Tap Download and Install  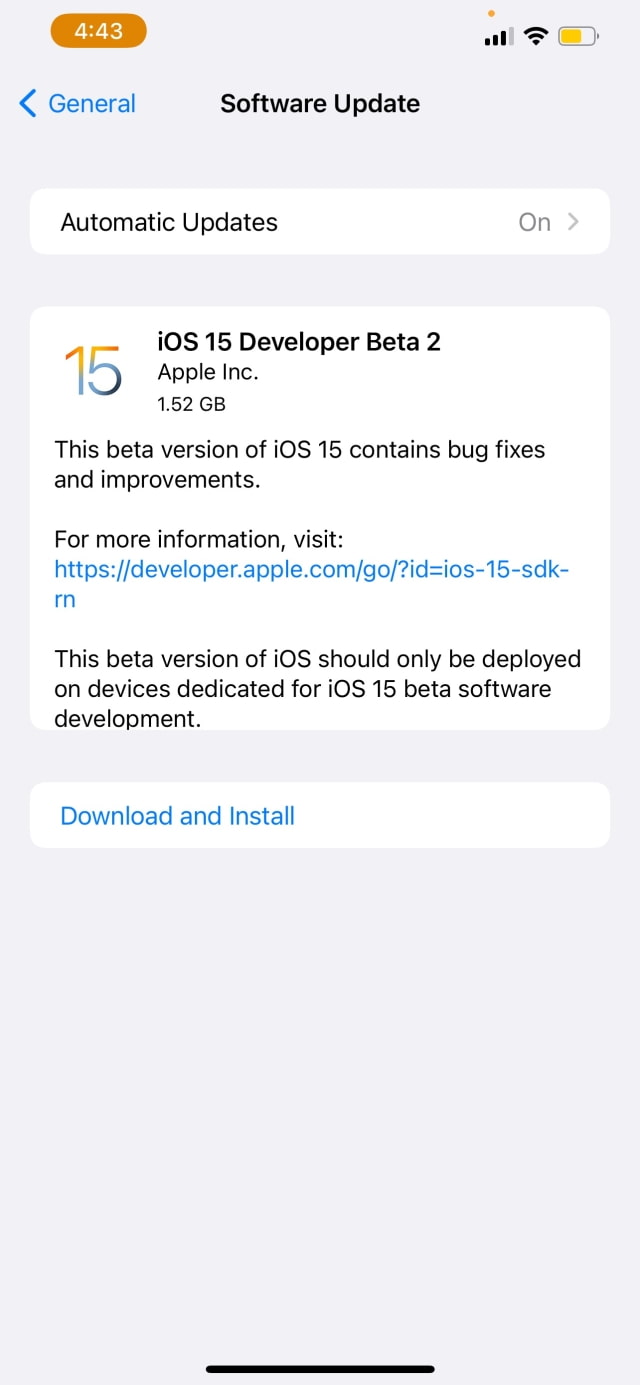pos(178,816)
